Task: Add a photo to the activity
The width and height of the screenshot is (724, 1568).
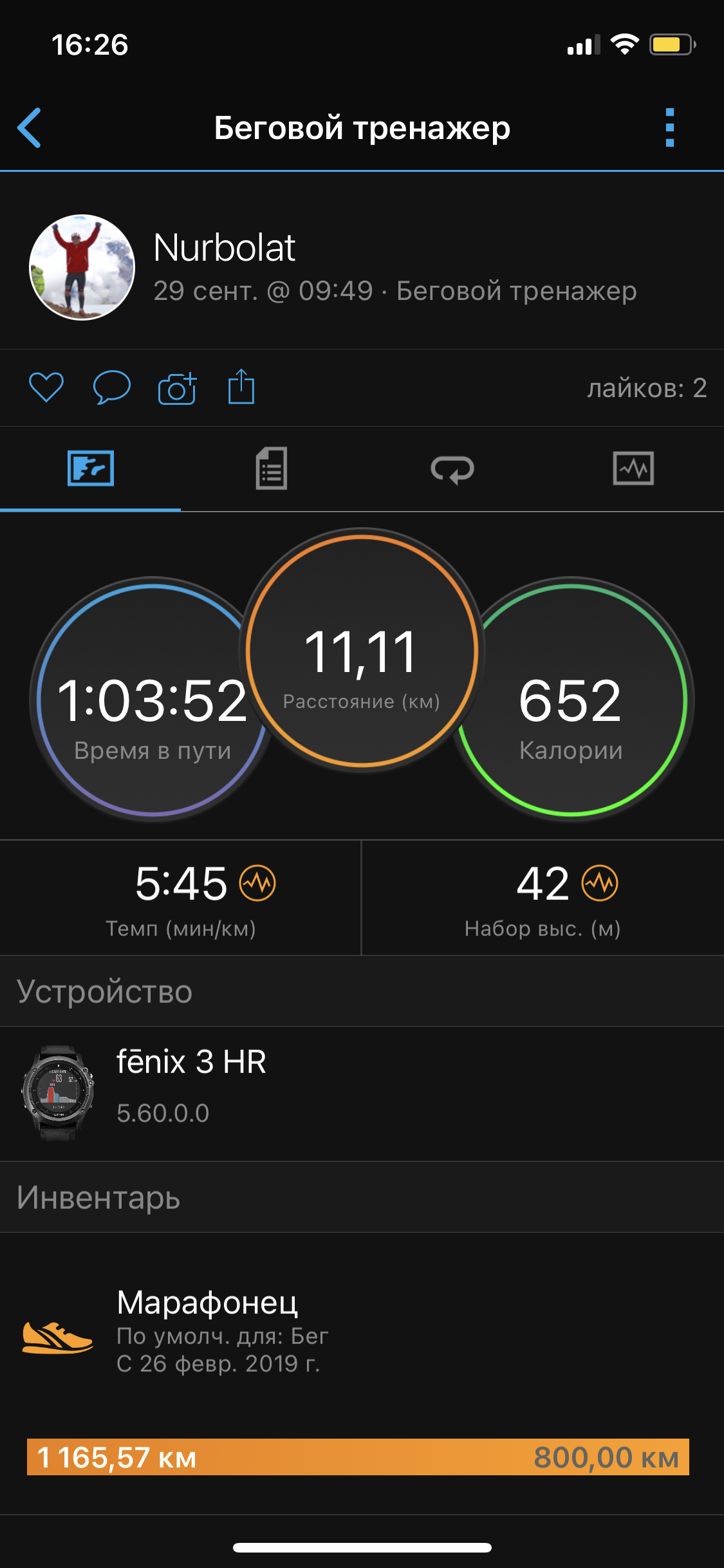Action: click(177, 388)
